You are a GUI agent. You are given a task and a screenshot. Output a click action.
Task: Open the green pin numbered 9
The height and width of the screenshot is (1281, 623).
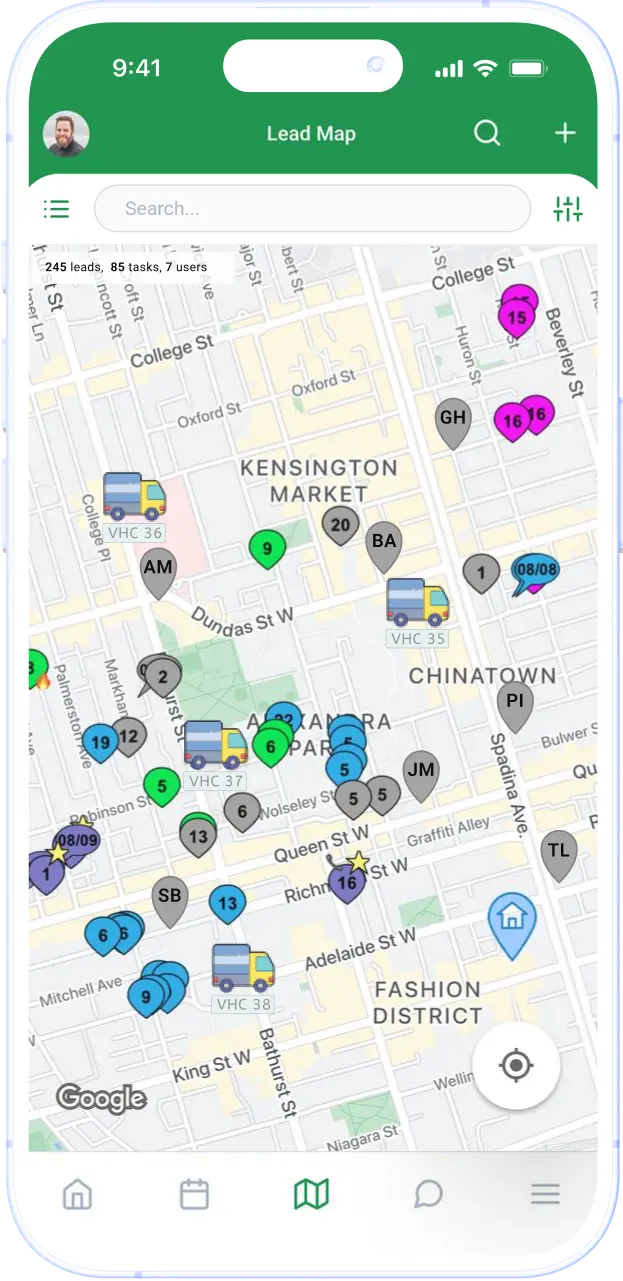click(267, 548)
